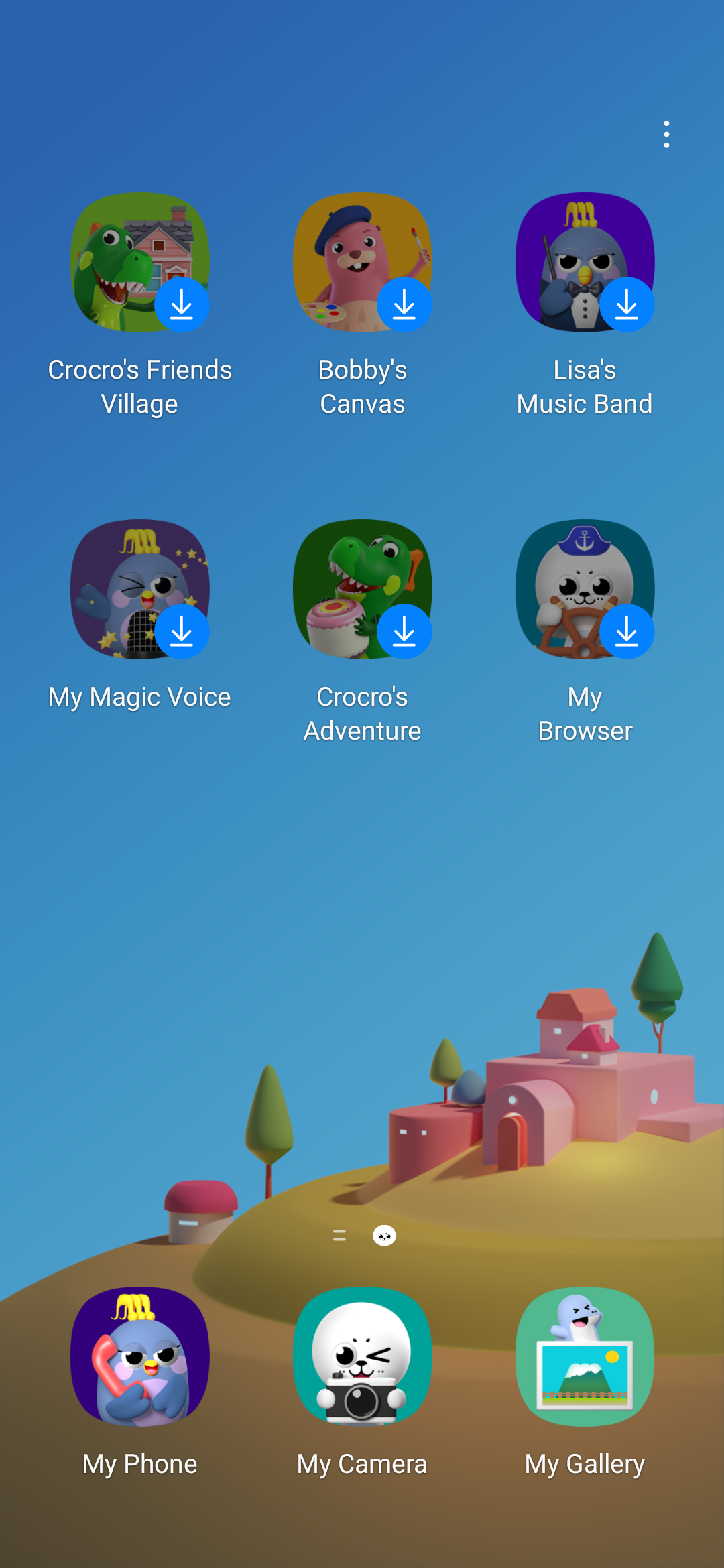Open the three-dot overflow menu
This screenshot has width=724, height=1568.
pos(666,135)
